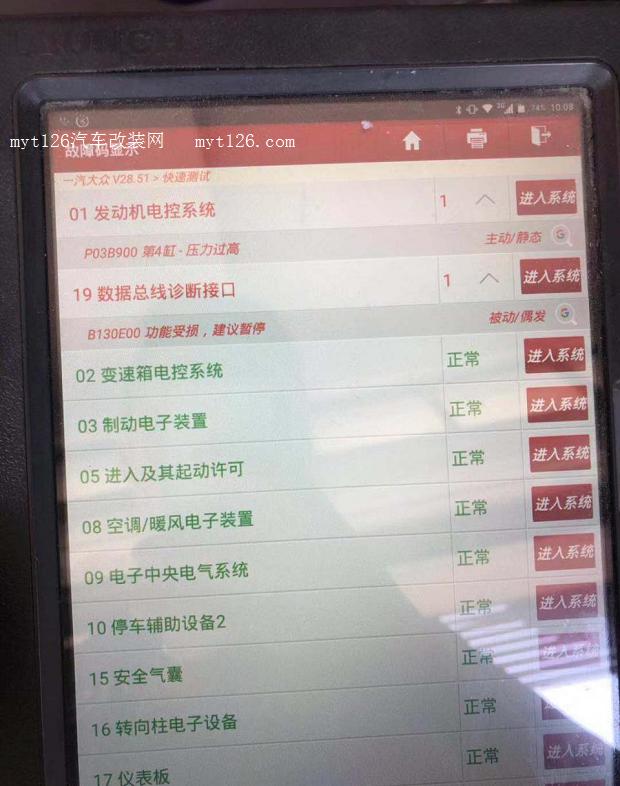Screen dimensions: 620x786
Task: Collapse fault codes under 19 数据总线诊断接口
Action: (x=488, y=279)
